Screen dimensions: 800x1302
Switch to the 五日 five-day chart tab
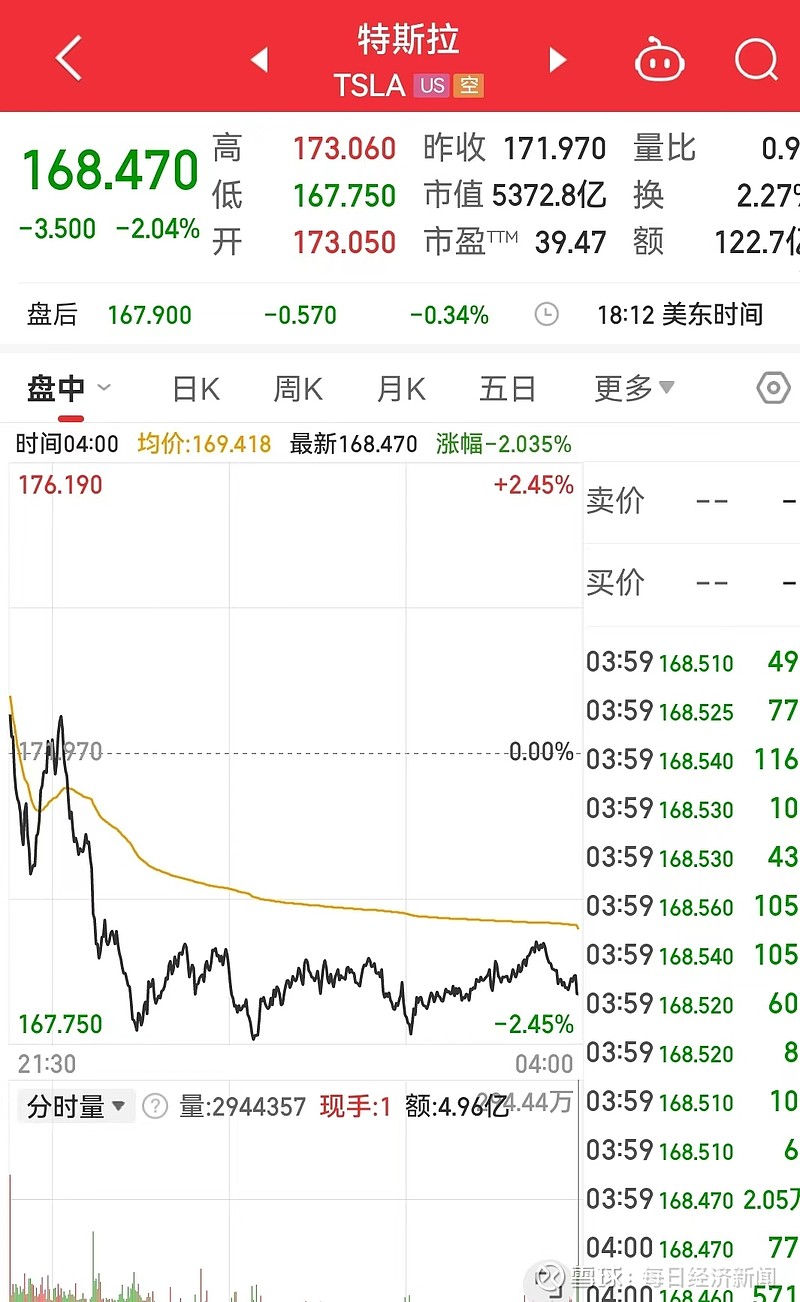pos(508,388)
